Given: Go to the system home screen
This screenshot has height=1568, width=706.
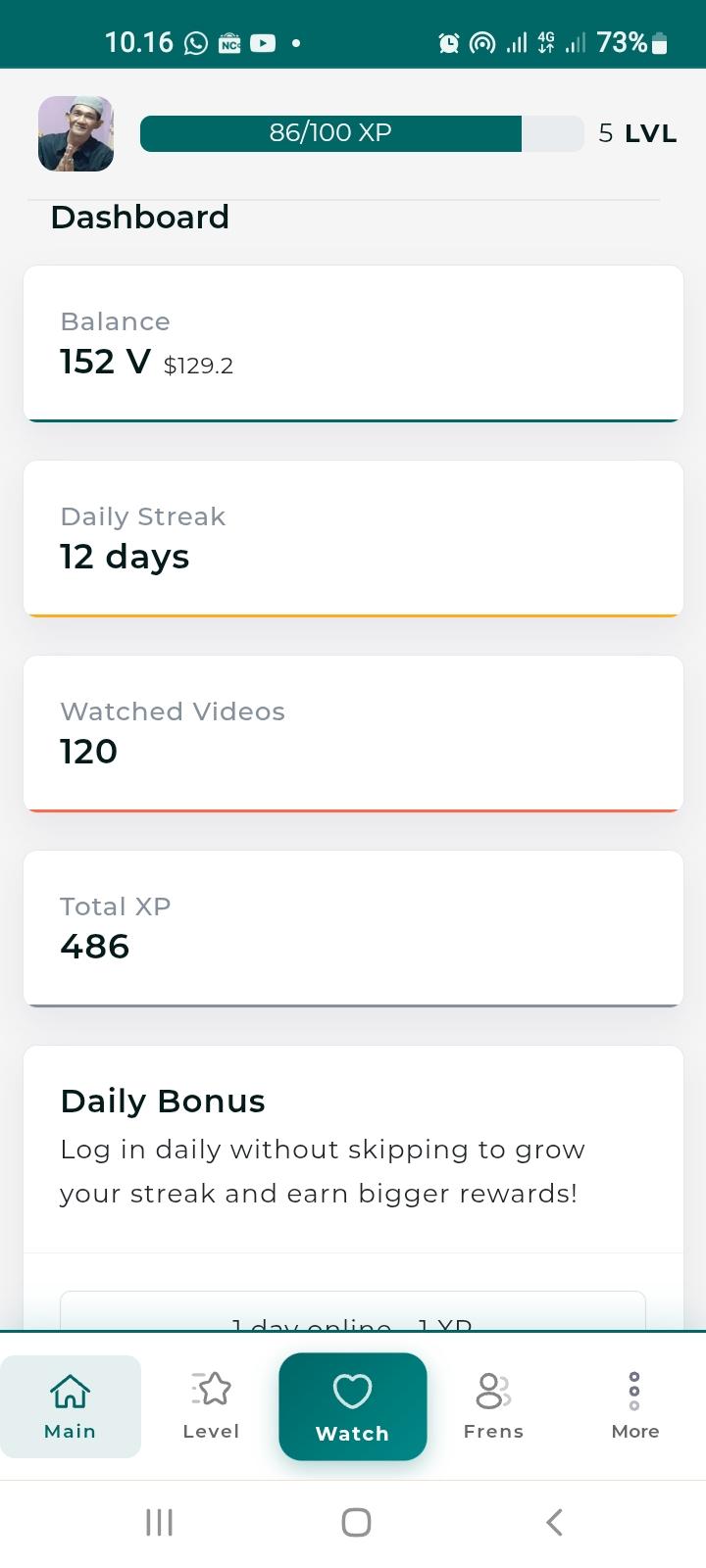Looking at the screenshot, I should pyautogui.click(x=356, y=1522).
